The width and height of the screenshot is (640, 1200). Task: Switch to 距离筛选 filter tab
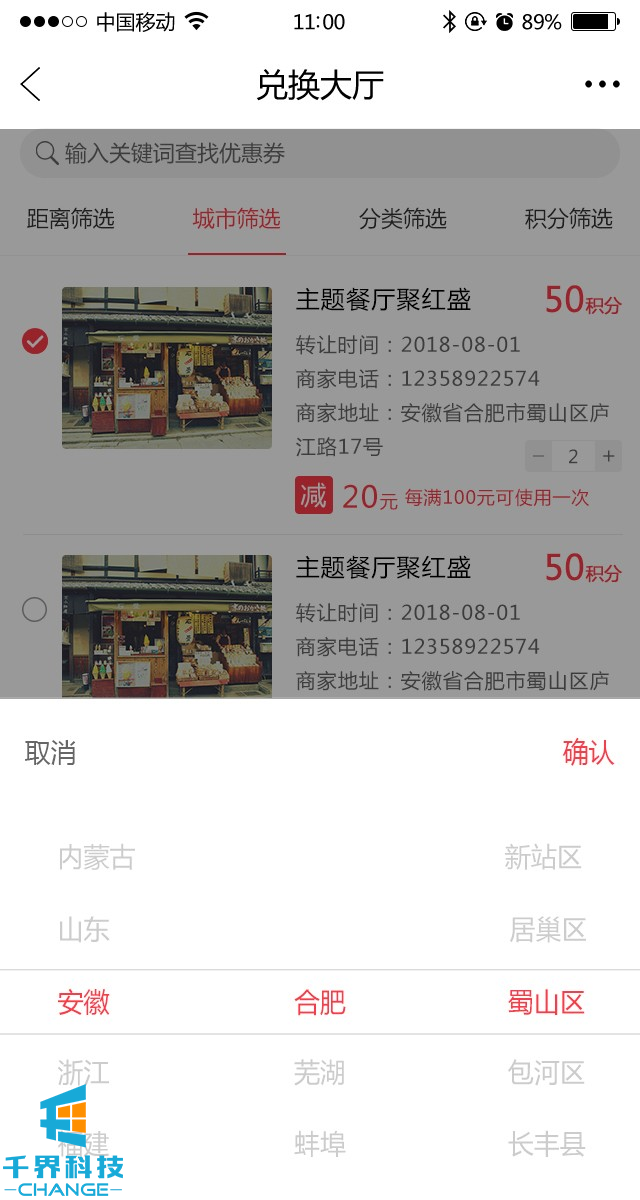(71, 220)
